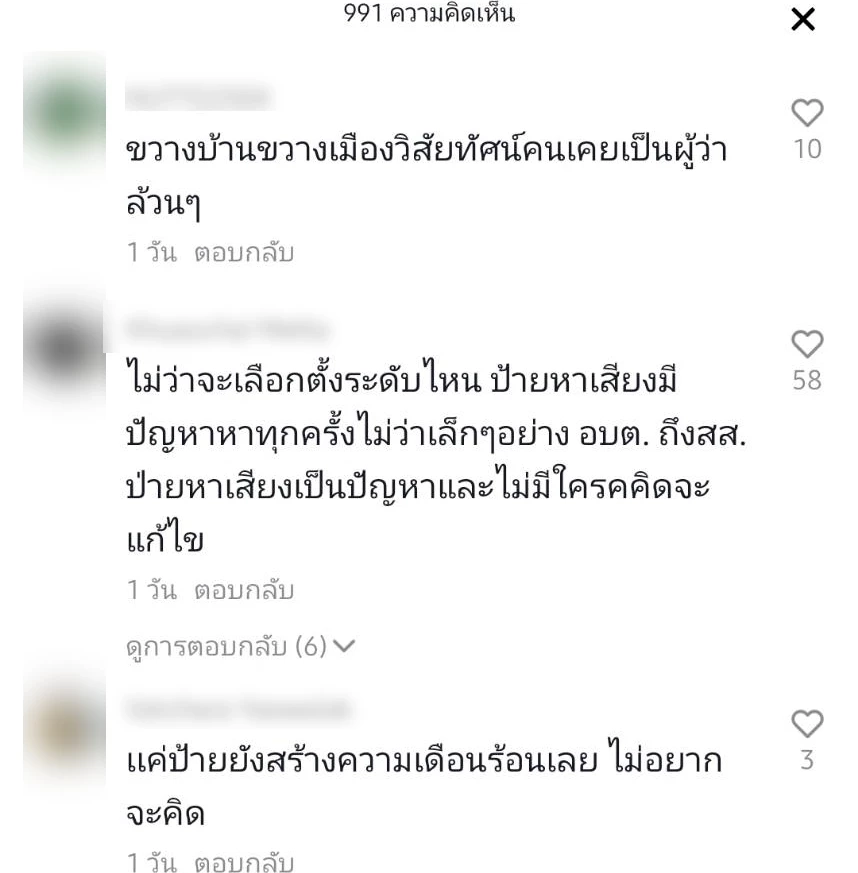This screenshot has width=858, height=873.
Task: Tap the 991 ความคิดเห็น header title
Action: (428, 15)
